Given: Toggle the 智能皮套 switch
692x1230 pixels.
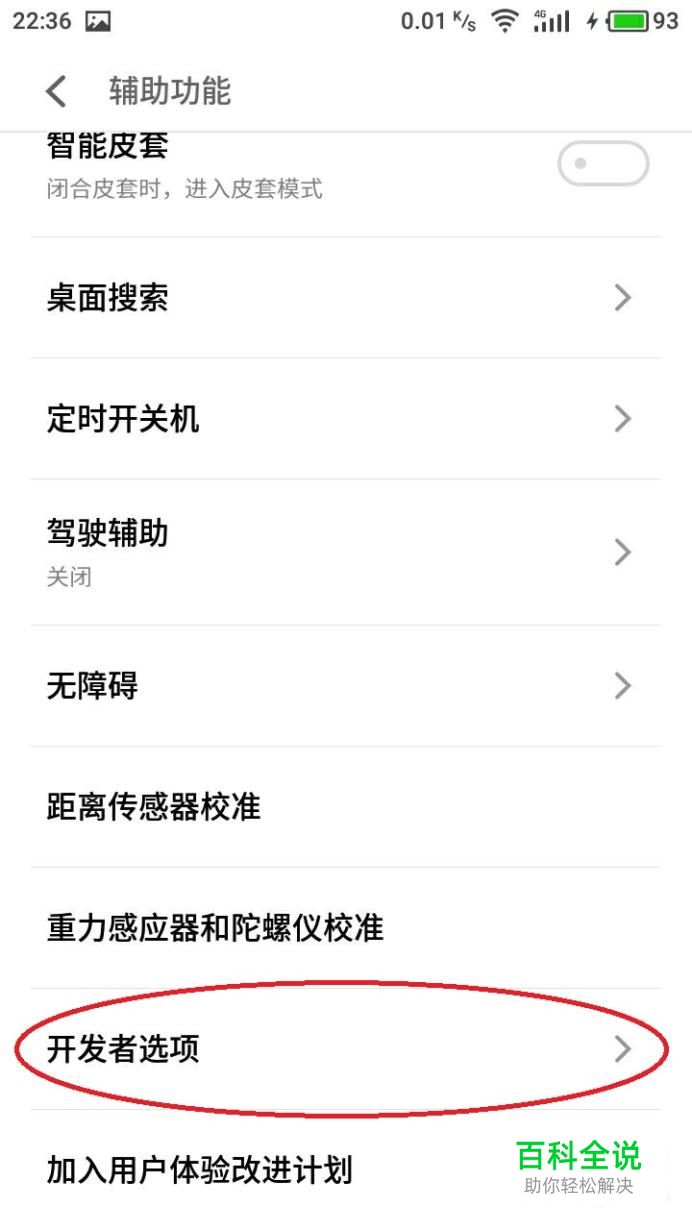Looking at the screenshot, I should click(x=603, y=164).
